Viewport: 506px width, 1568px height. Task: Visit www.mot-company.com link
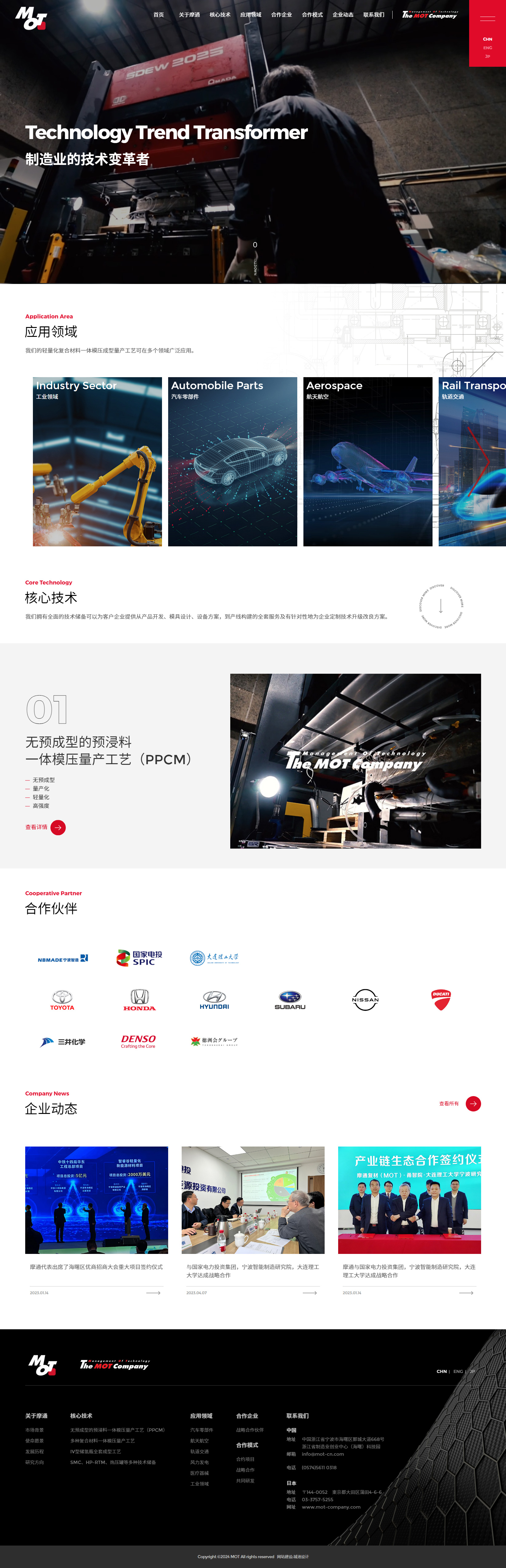coord(331,1507)
